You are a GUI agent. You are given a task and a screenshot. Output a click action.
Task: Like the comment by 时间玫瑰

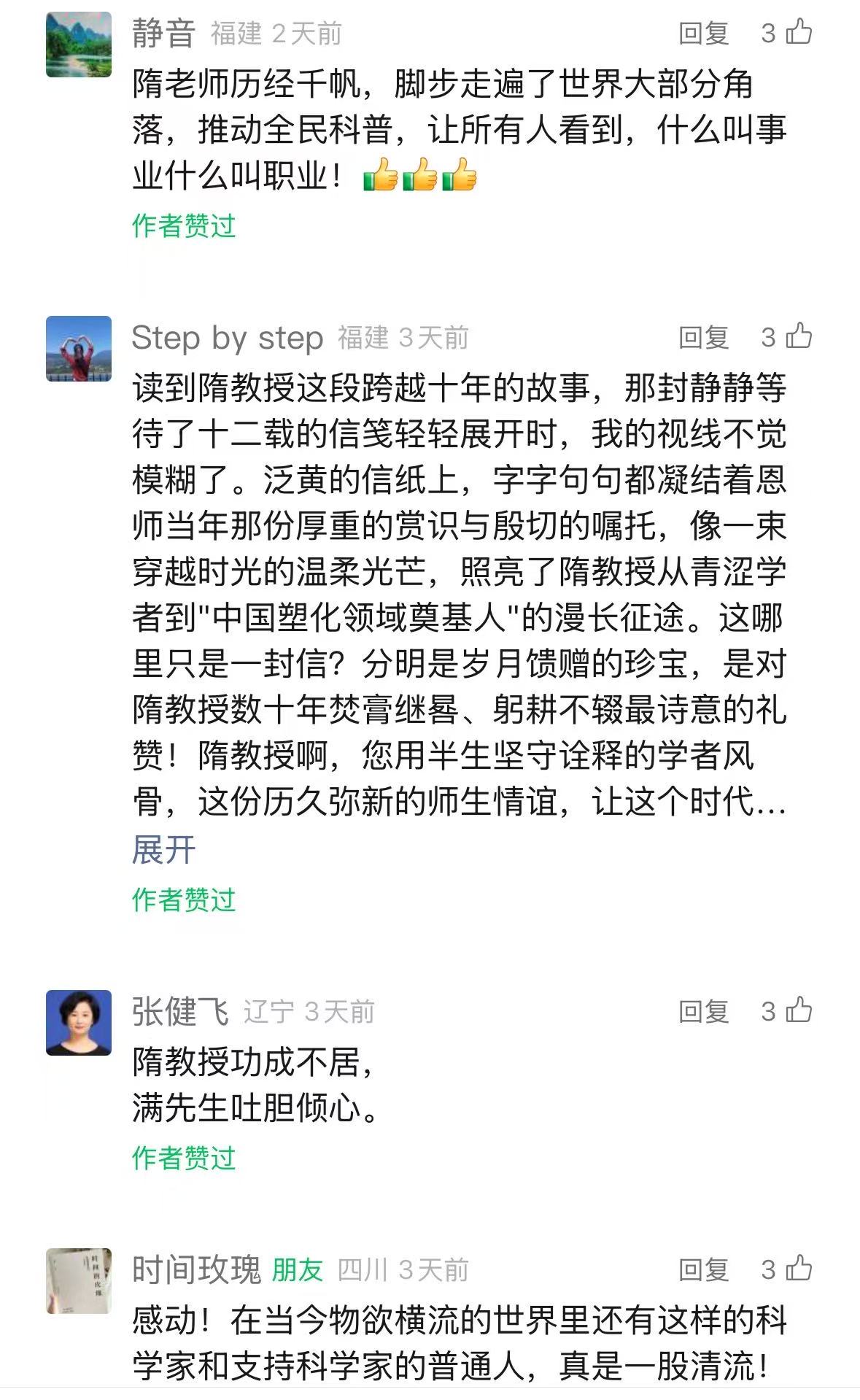(x=799, y=1268)
